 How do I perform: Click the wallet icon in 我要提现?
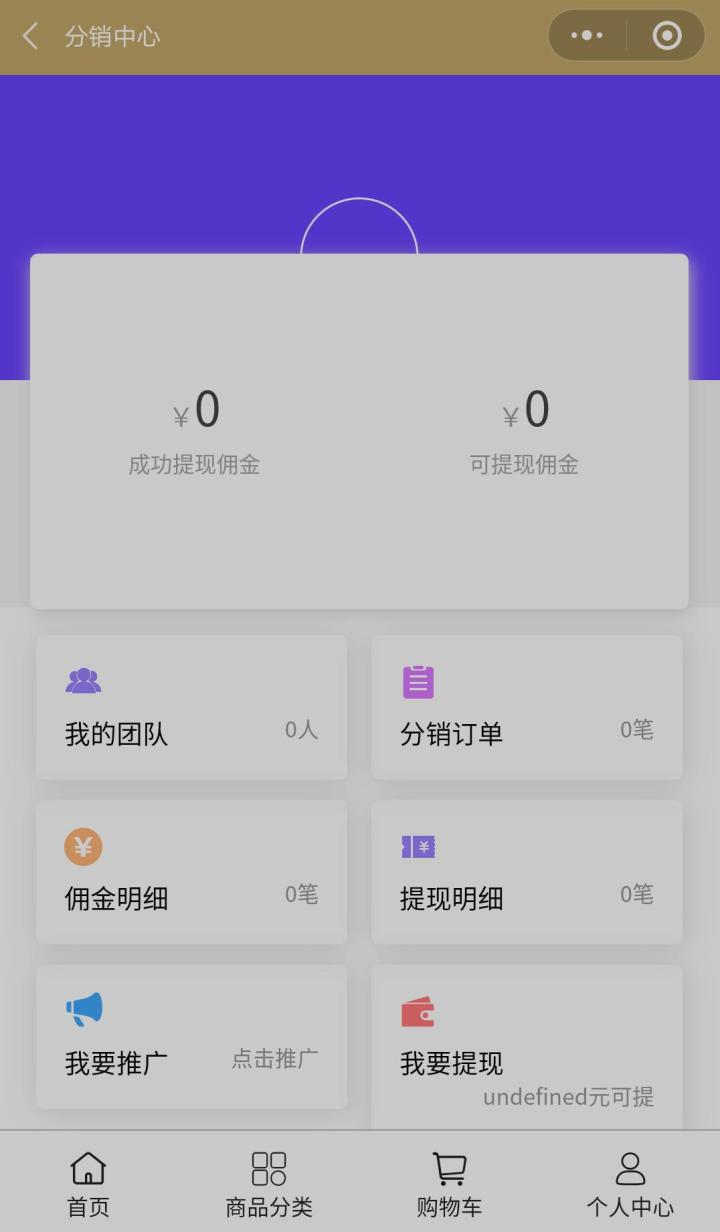[420, 1011]
